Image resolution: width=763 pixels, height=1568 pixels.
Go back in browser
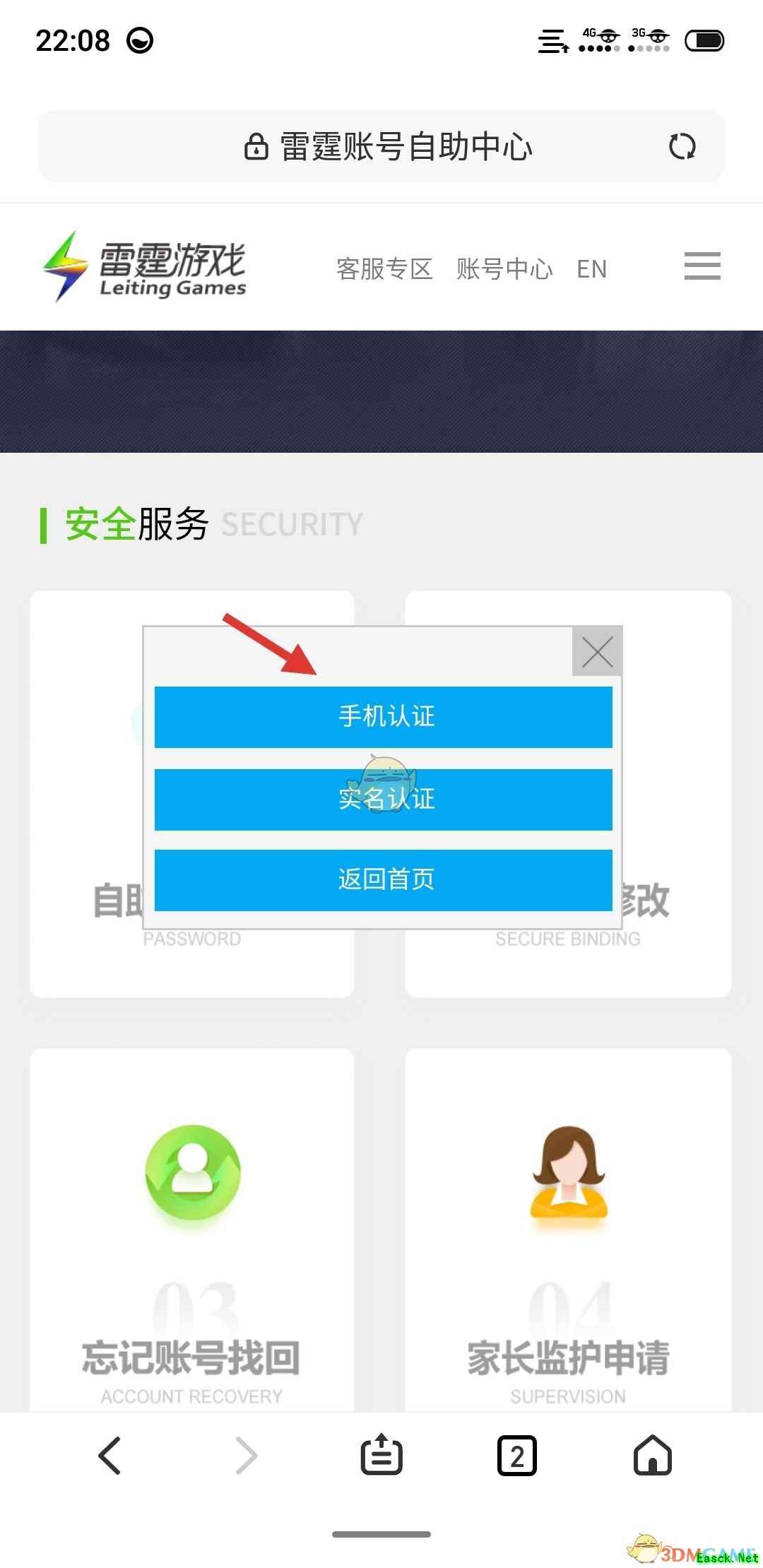click(x=110, y=1456)
